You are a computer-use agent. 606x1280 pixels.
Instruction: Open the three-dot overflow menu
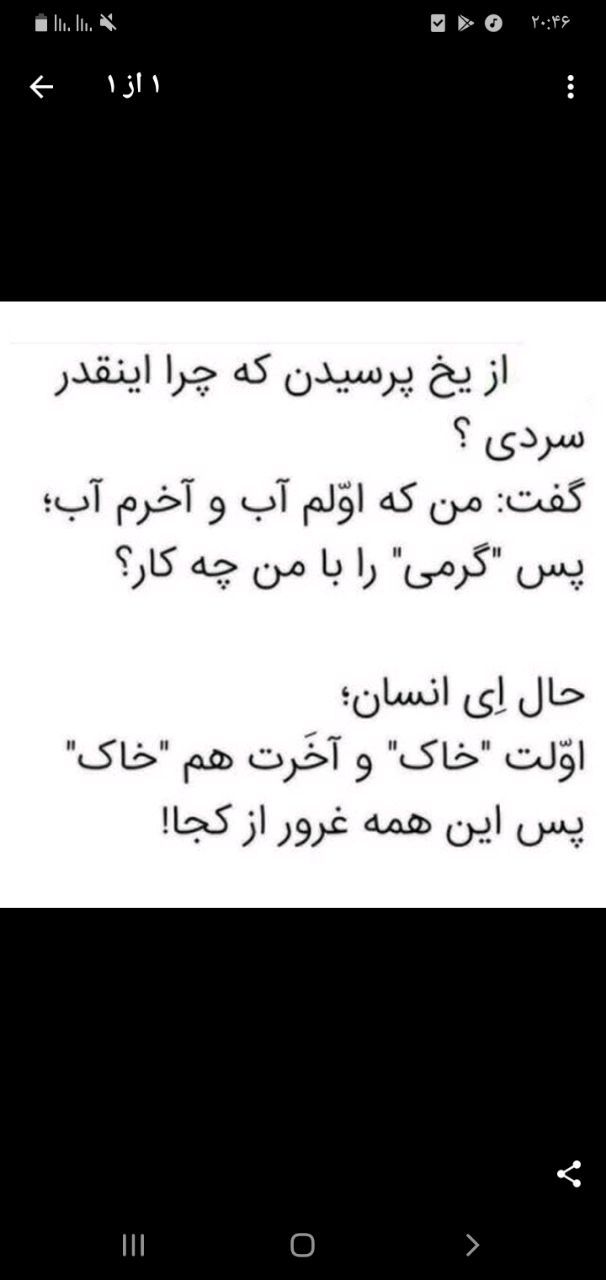tap(570, 87)
